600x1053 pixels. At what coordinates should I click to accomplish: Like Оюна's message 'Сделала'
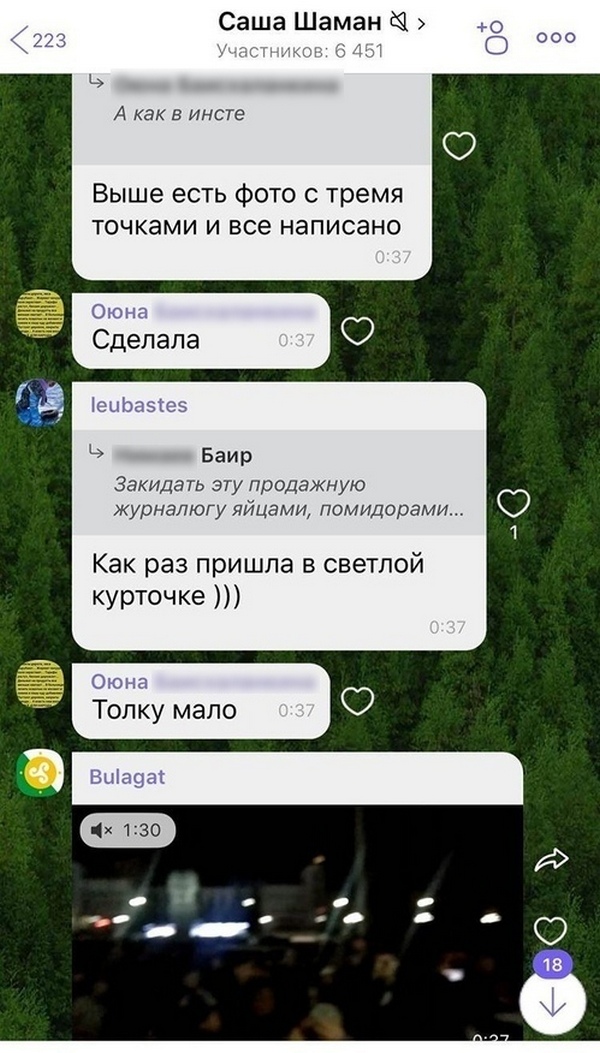click(357, 330)
